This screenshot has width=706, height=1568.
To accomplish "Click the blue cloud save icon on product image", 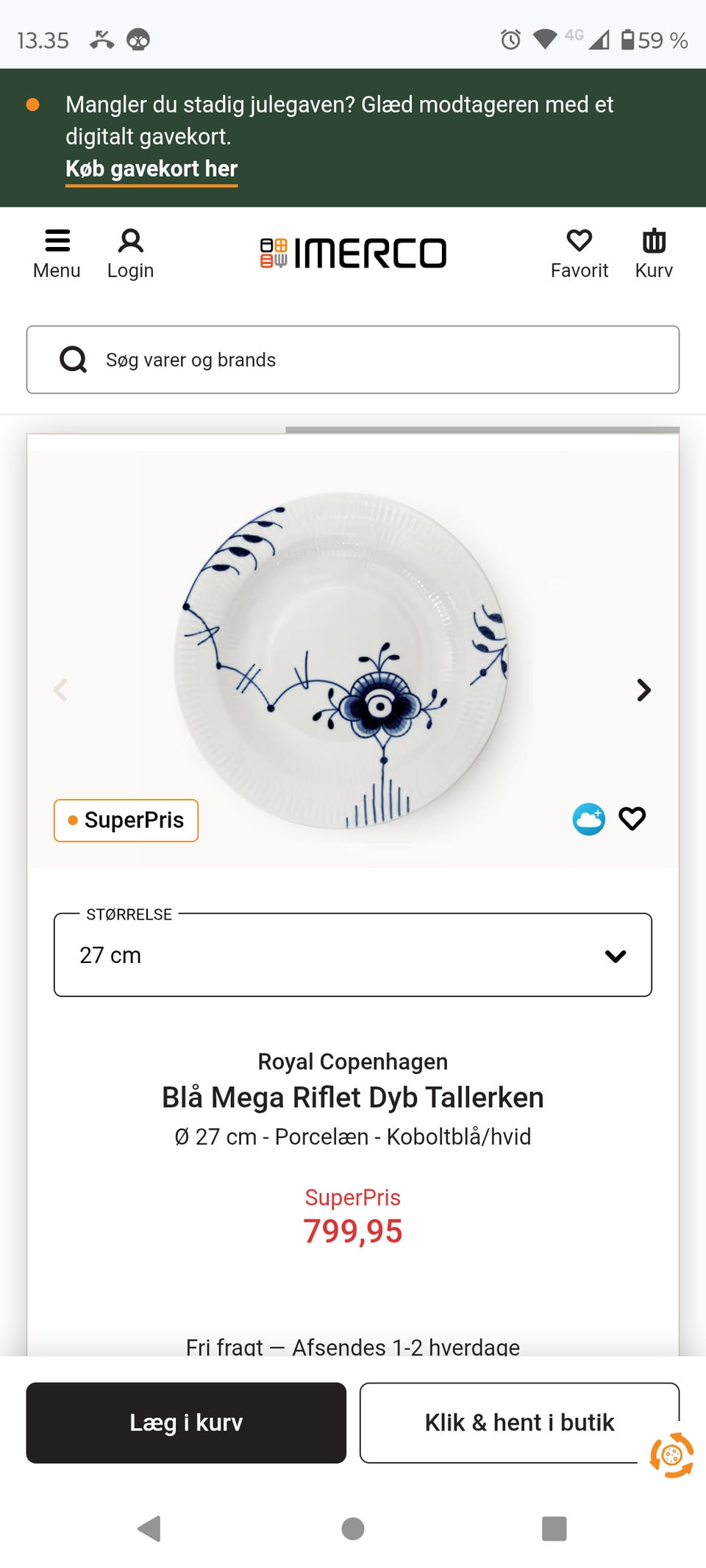I will 588,818.
